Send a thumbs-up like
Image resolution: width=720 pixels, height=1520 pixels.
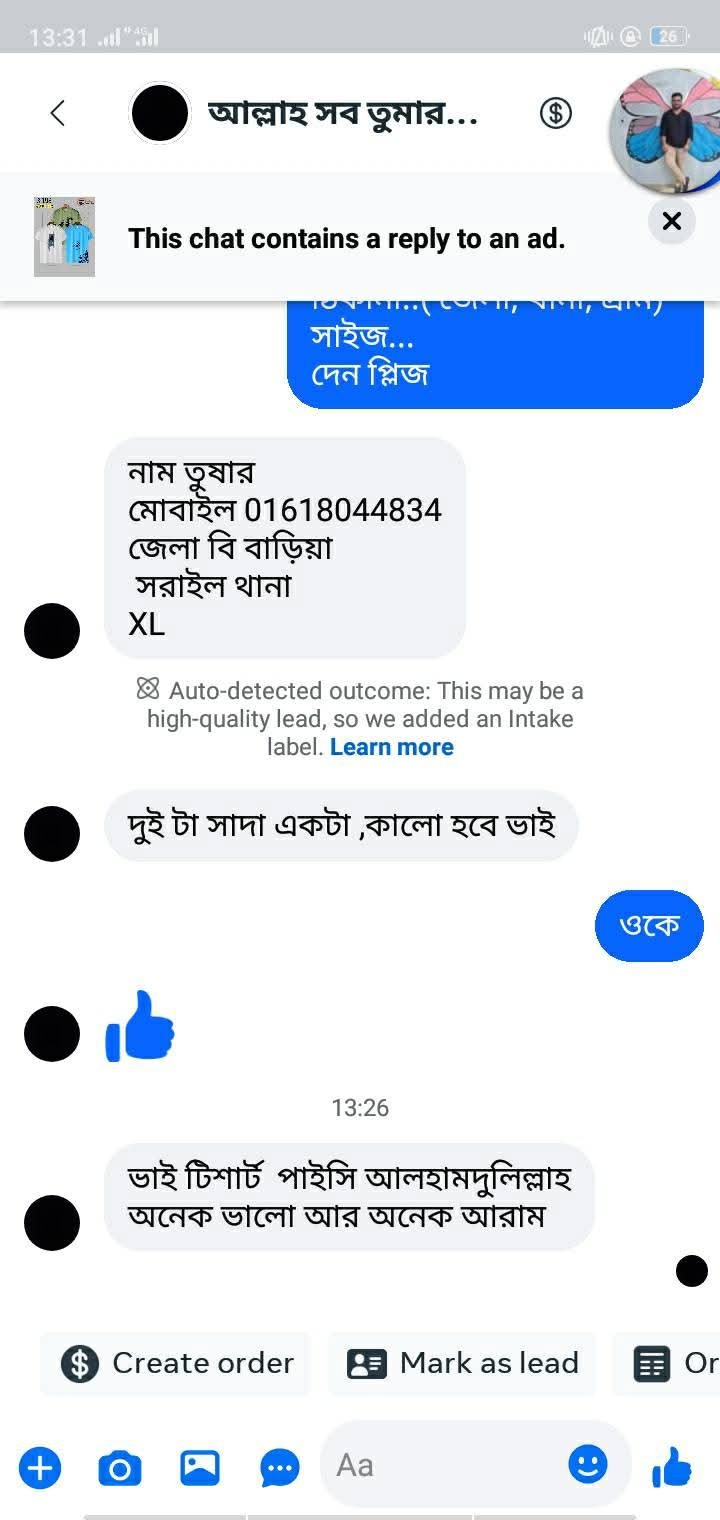pyautogui.click(x=672, y=1467)
